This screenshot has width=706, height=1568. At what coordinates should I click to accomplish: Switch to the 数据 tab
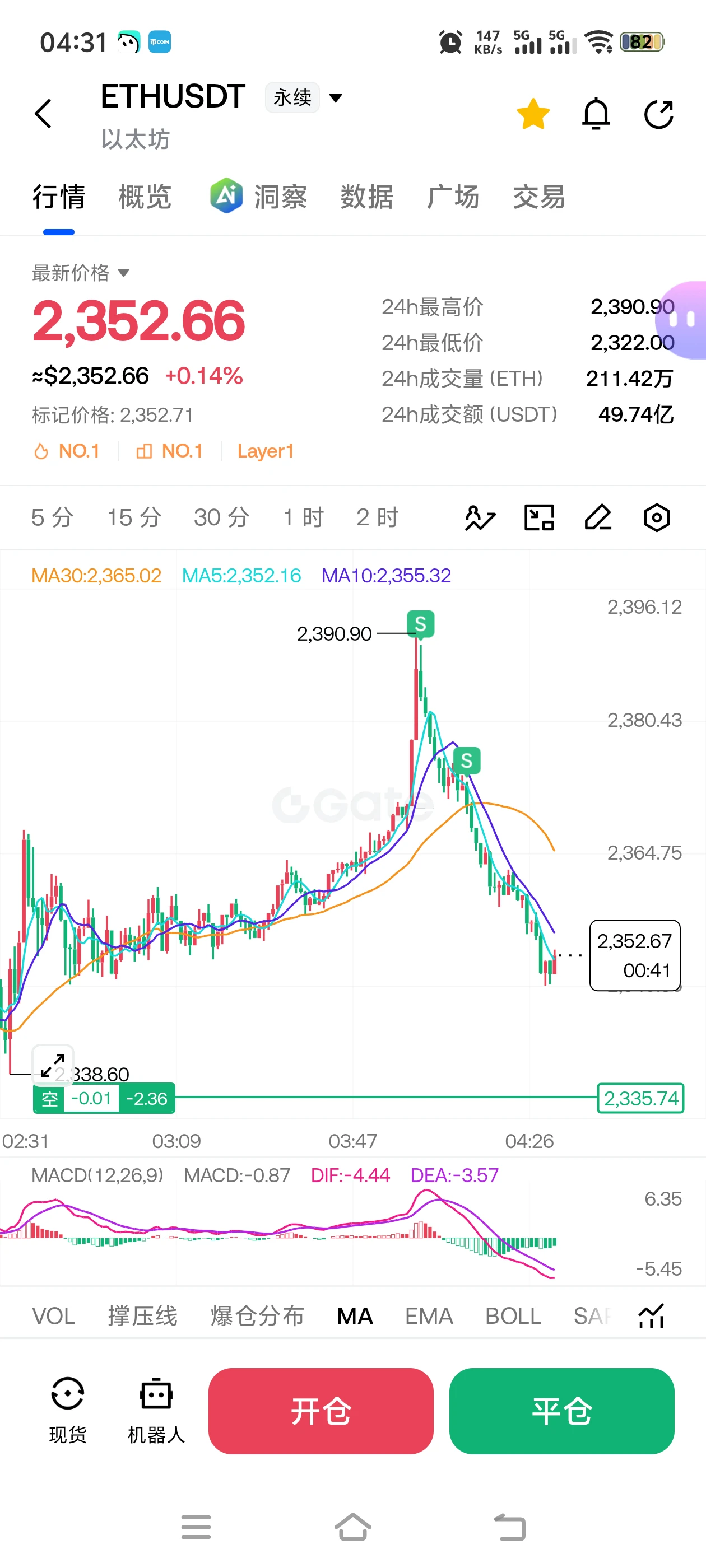[x=366, y=197]
